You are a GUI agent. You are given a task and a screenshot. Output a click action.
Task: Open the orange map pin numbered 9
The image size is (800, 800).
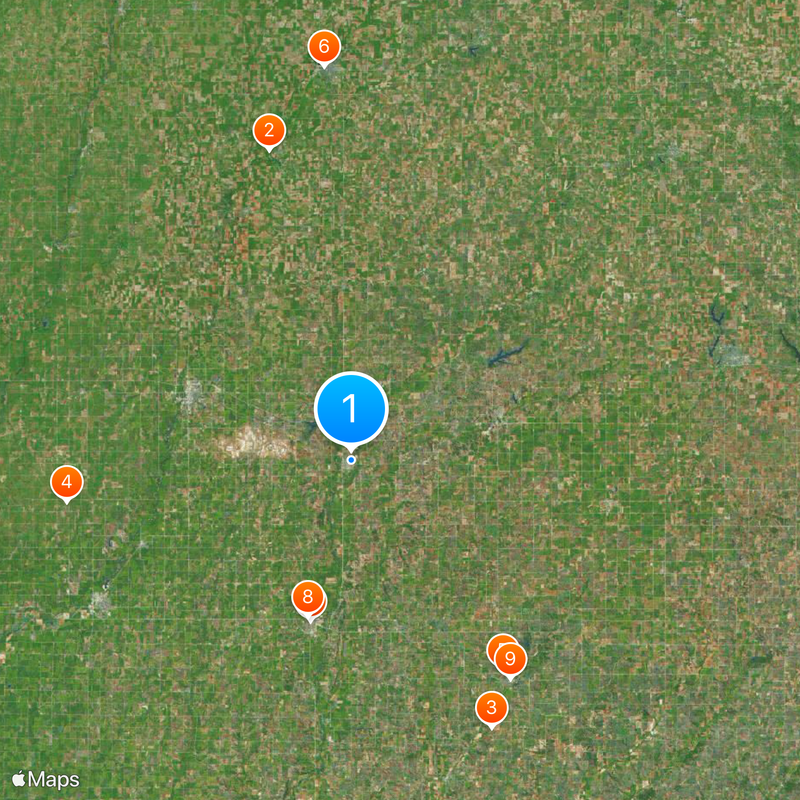point(511,658)
